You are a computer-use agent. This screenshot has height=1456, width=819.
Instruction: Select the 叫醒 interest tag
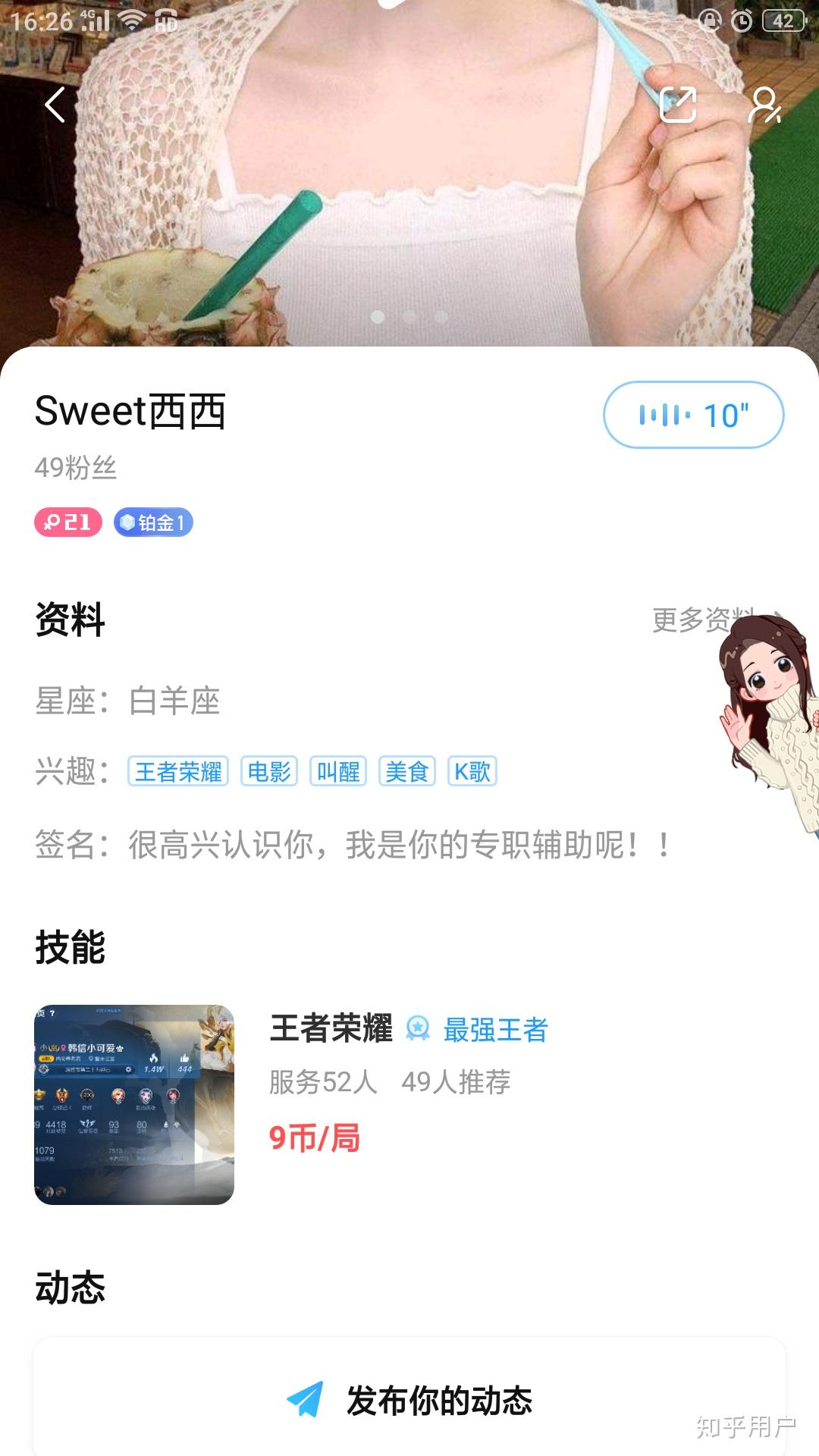pyautogui.click(x=337, y=772)
